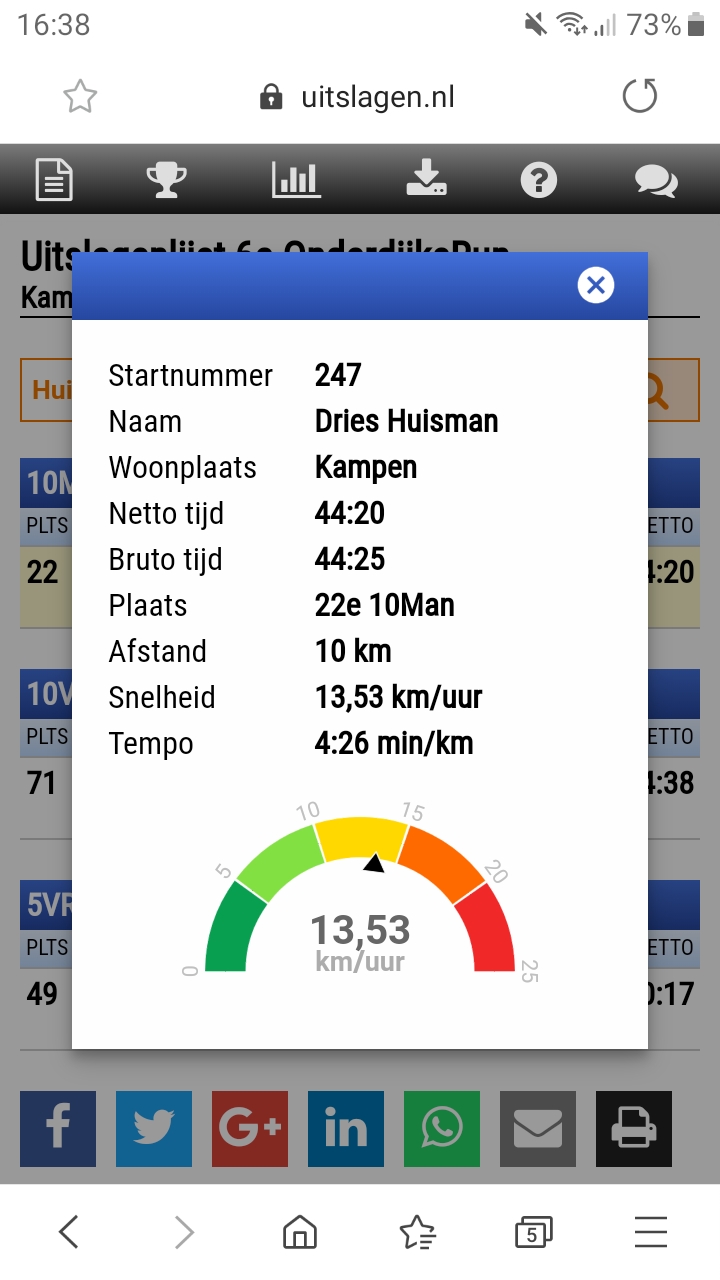Reload the uitslagen.nl page
Image resolution: width=720 pixels, height=1280 pixels.
click(x=639, y=96)
